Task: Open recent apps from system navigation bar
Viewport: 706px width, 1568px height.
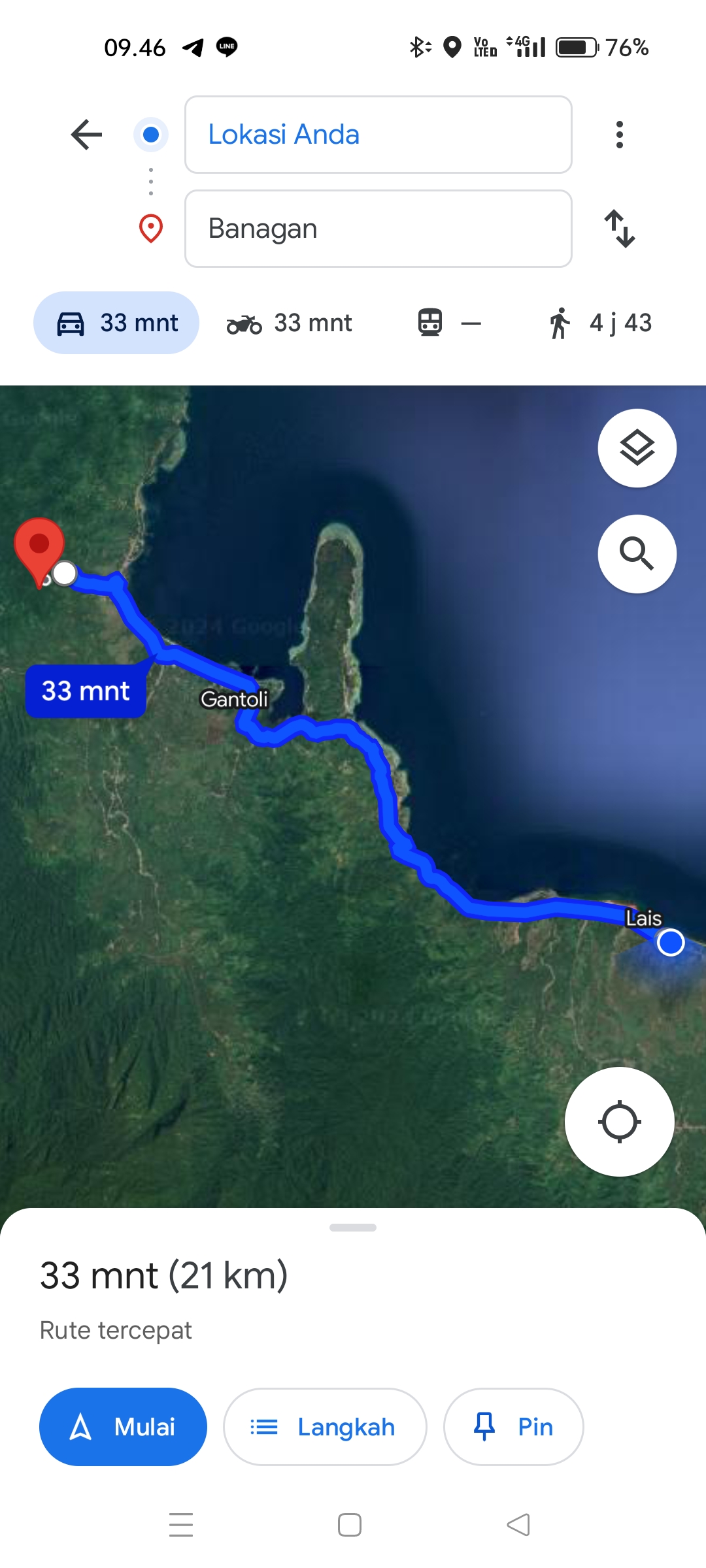Action: pos(181,1525)
